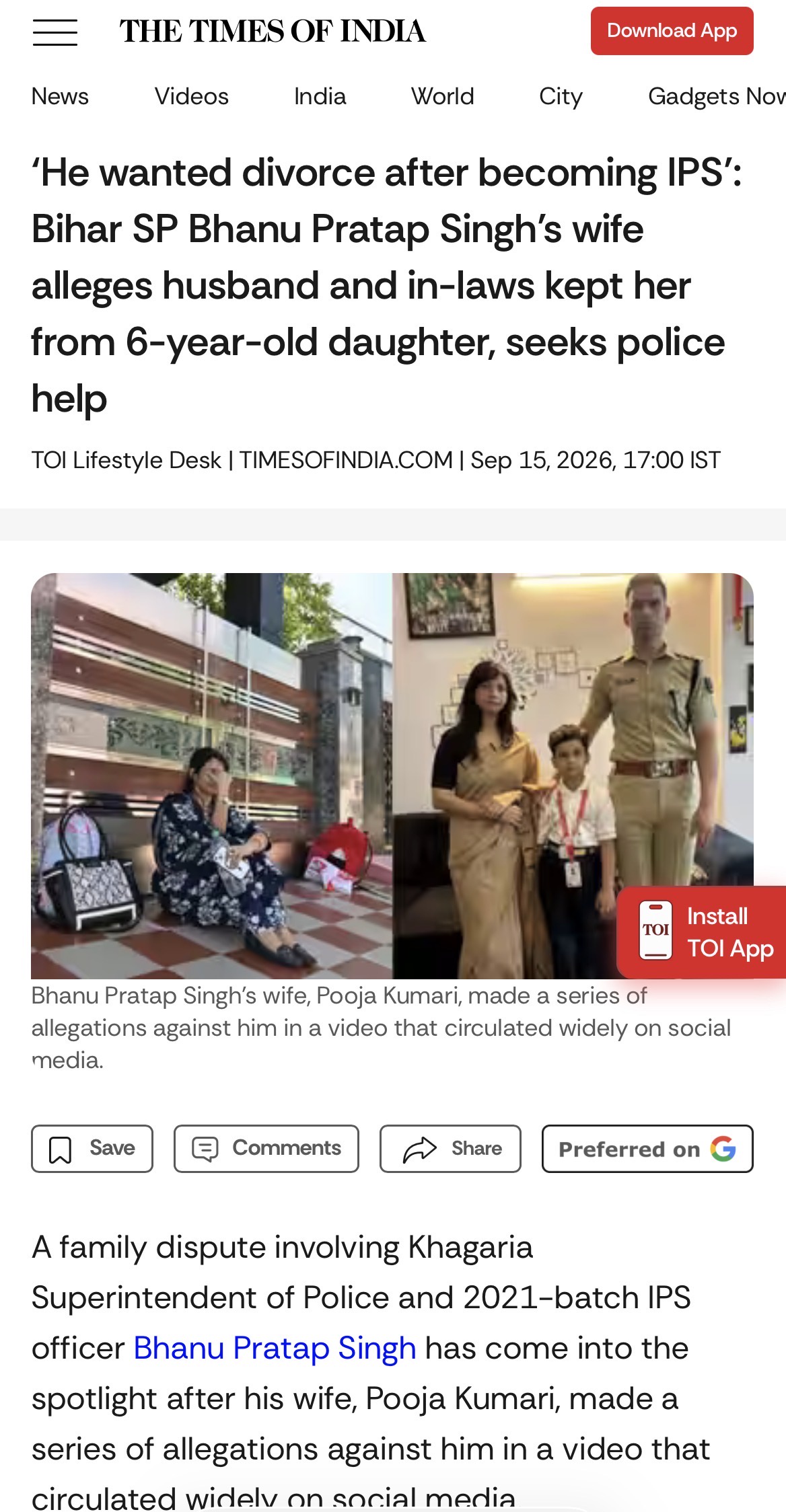
Task: Open the Comments section
Action: [266, 1148]
